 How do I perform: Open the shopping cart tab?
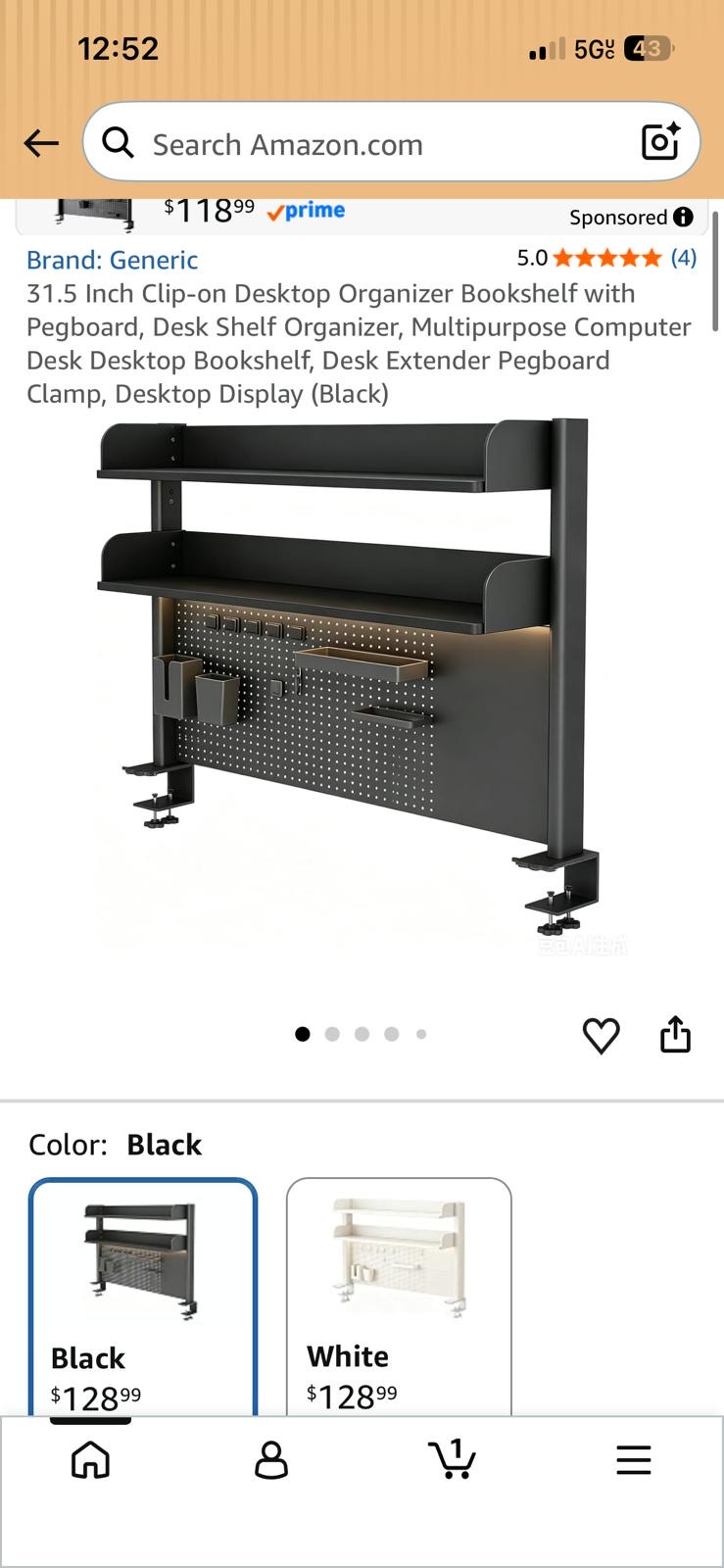tap(453, 1459)
